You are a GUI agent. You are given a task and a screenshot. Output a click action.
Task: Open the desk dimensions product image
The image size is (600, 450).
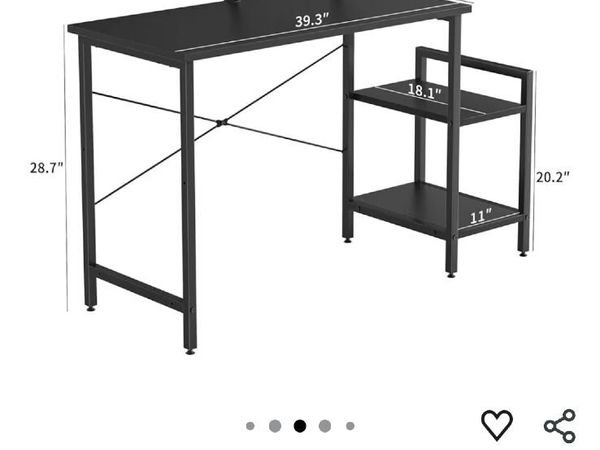[300, 180]
